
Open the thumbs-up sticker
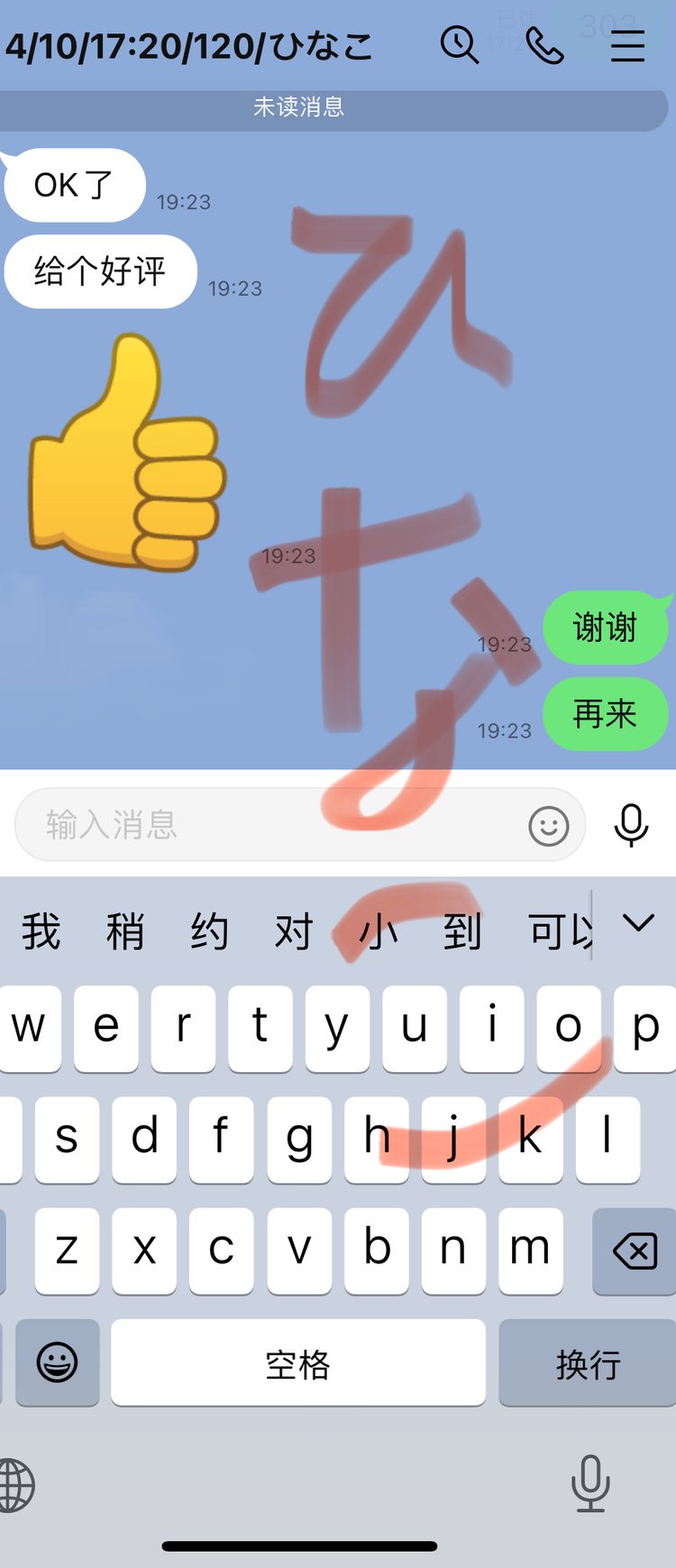coord(126,453)
